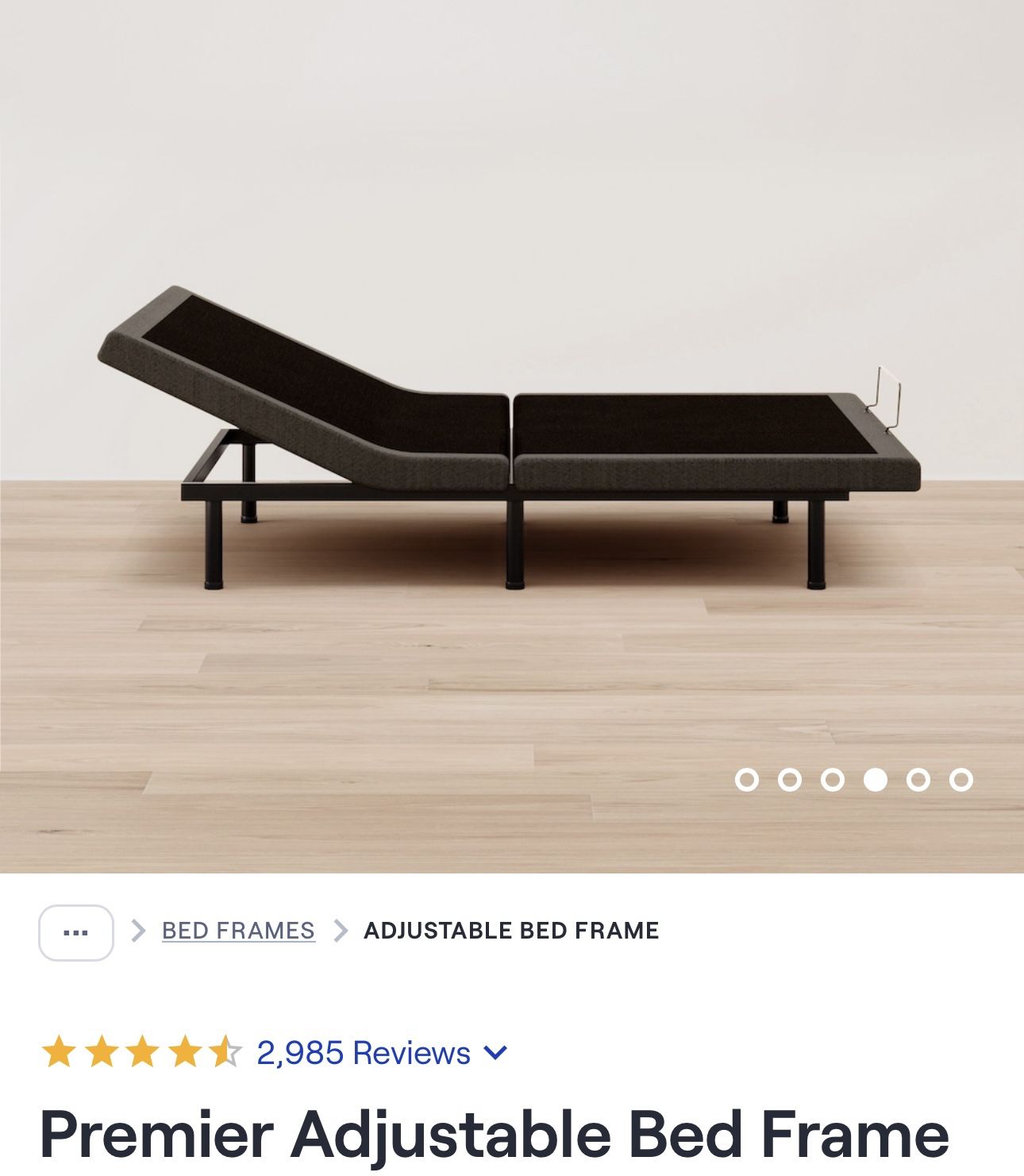Viewport: 1024px width, 1176px height.
Task: Select the fifth carousel dot
Action: (x=918, y=780)
